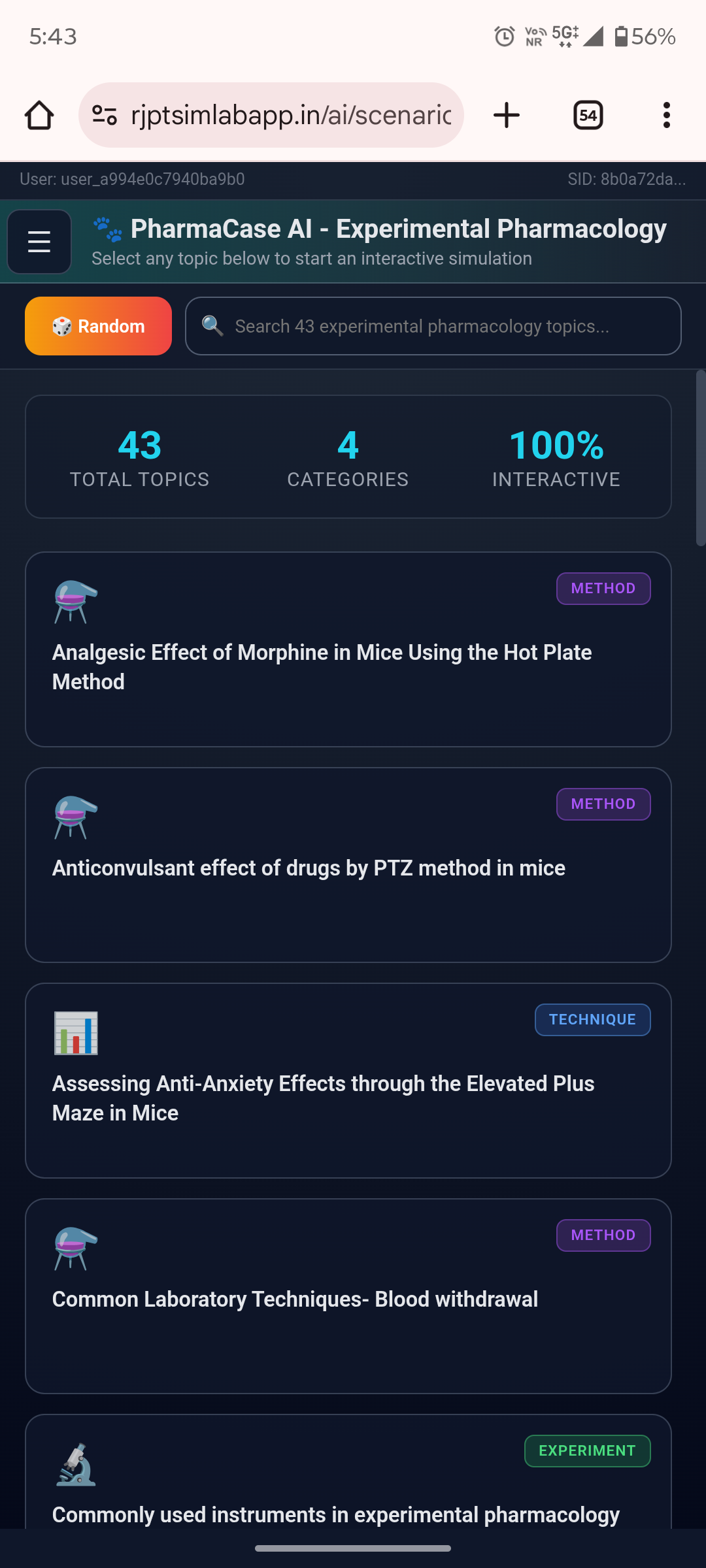Click the TECHNIQUE badge on the Elevated Plus Maze card
Image resolution: width=706 pixels, height=1568 pixels.
[592, 1019]
